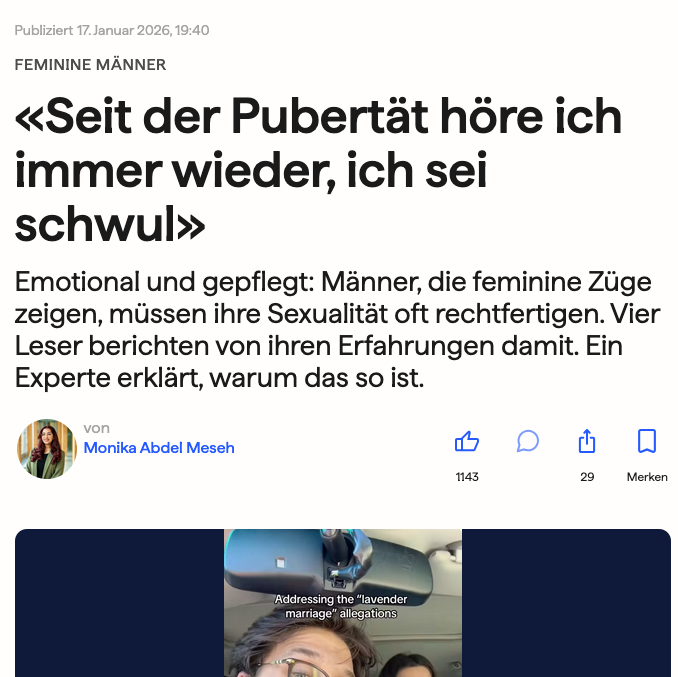This screenshot has width=678, height=677.
Task: Share this article
Action: pos(587,442)
